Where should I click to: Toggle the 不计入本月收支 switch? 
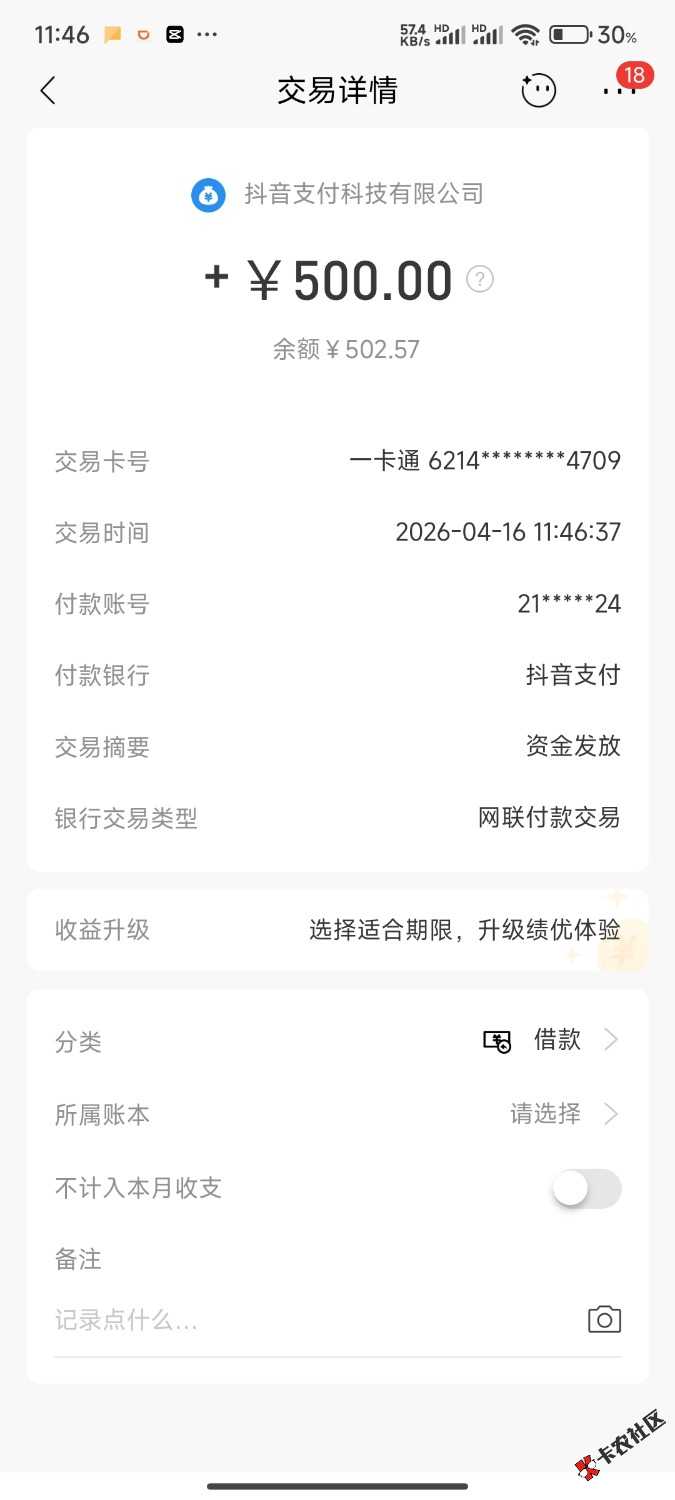pos(587,1188)
